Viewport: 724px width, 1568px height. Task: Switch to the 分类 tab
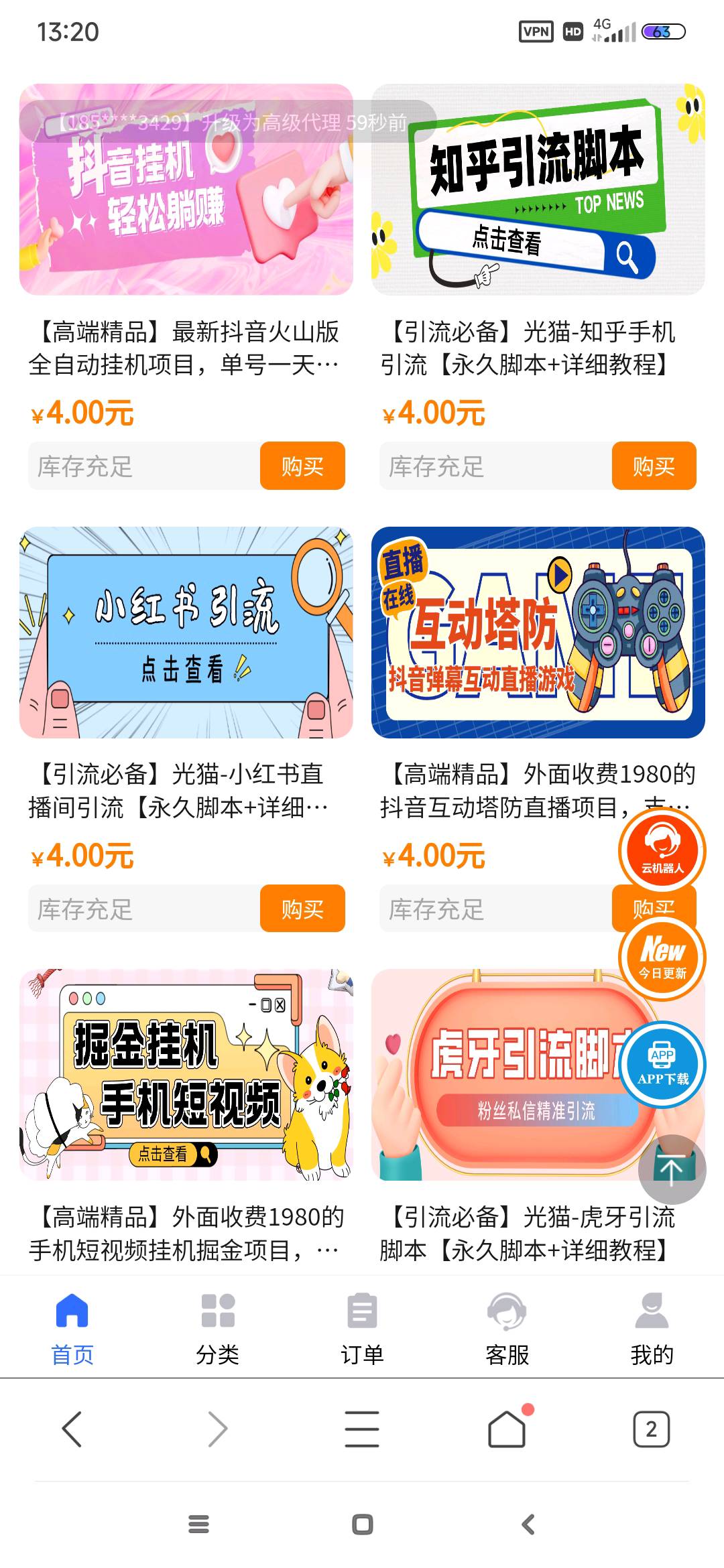tap(217, 1328)
